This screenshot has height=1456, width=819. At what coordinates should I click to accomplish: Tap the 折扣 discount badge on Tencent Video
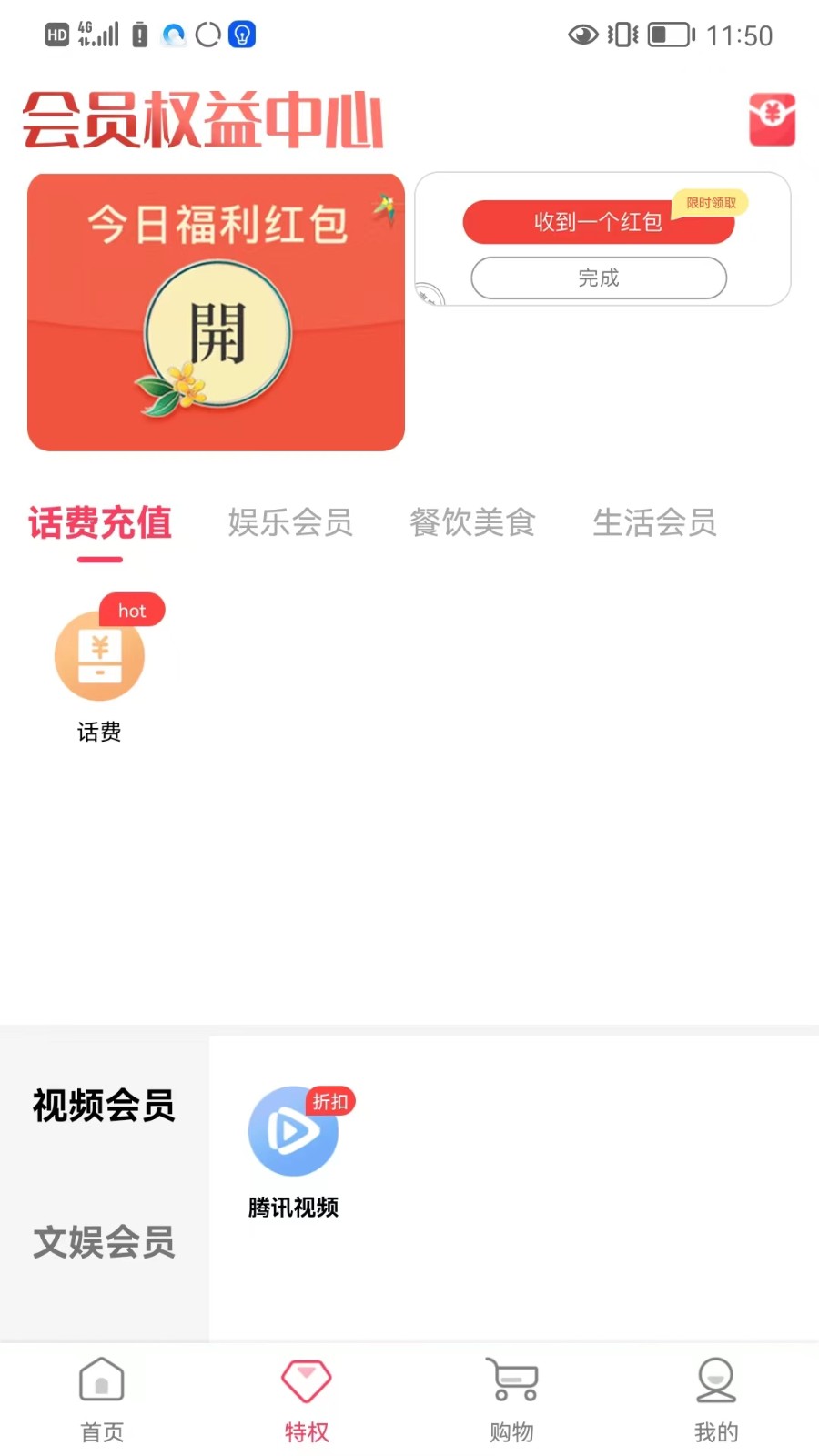[330, 1101]
